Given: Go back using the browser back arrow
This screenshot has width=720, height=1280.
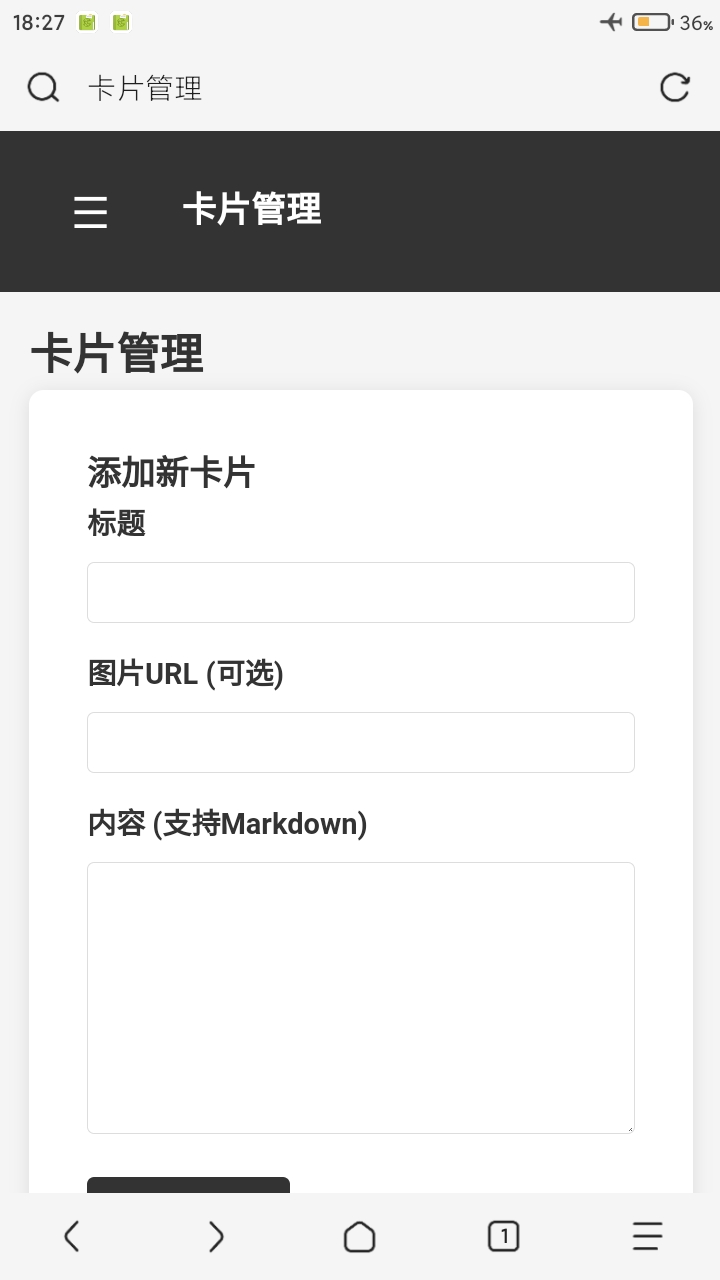Looking at the screenshot, I should [71, 1237].
